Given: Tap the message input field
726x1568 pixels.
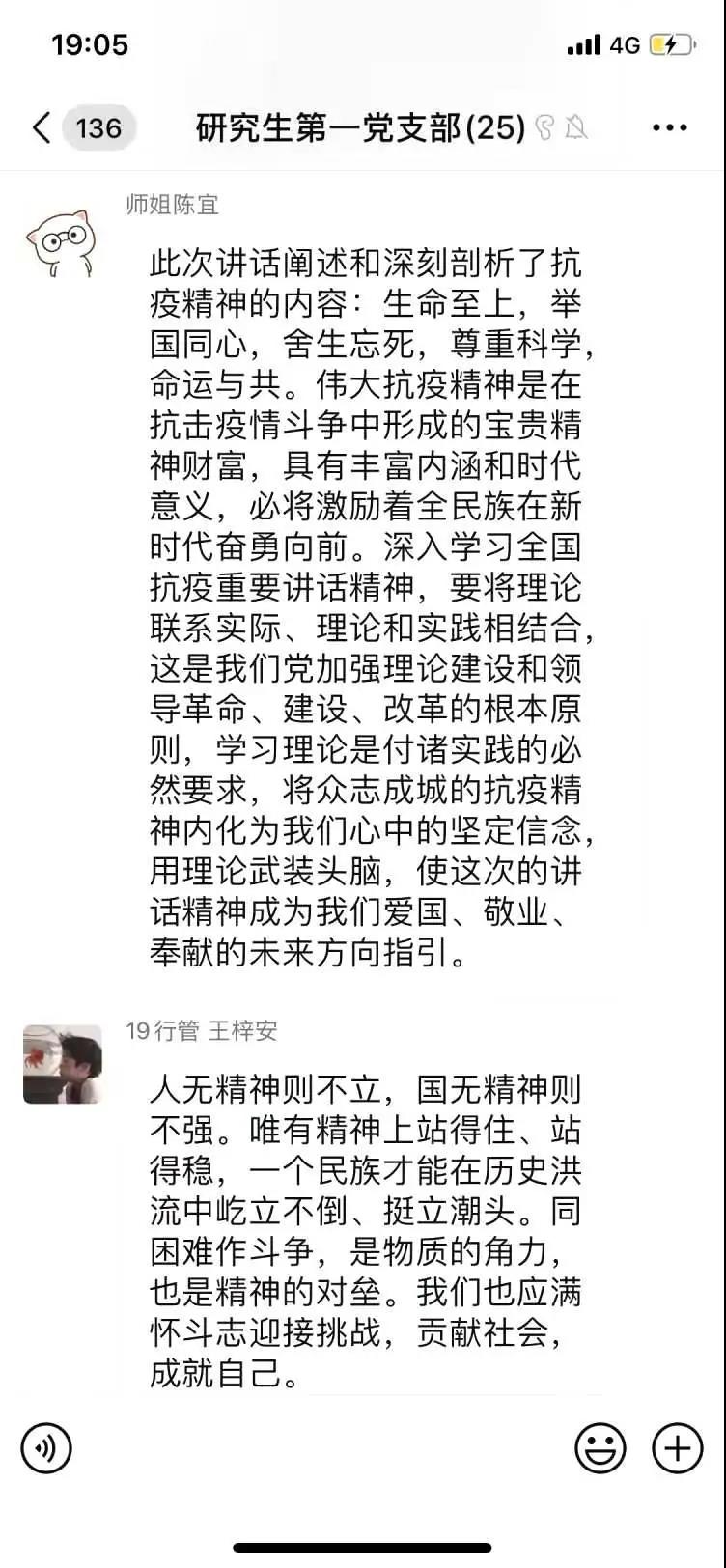Looking at the screenshot, I should 323,1448.
